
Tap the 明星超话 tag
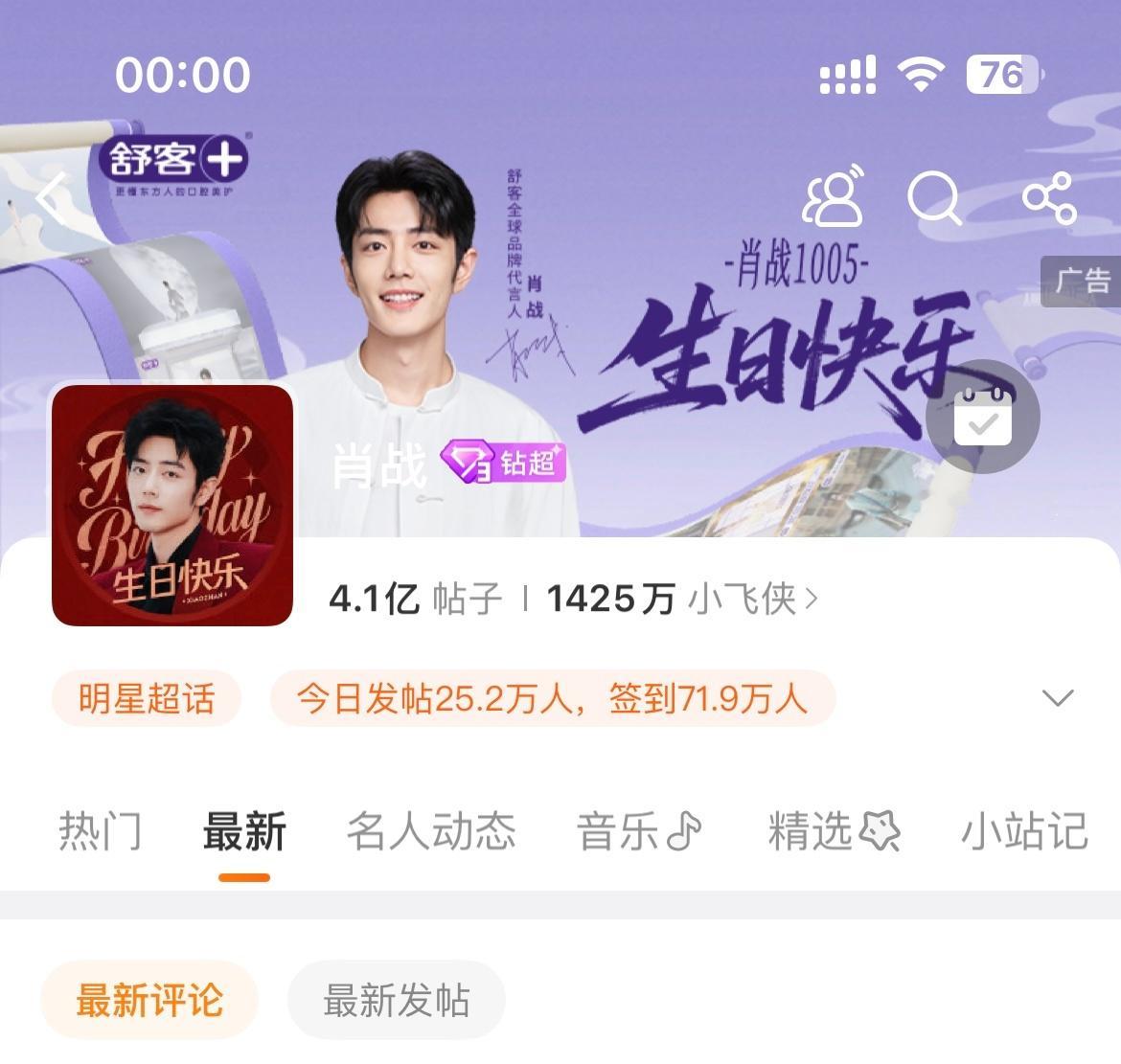pos(147,698)
